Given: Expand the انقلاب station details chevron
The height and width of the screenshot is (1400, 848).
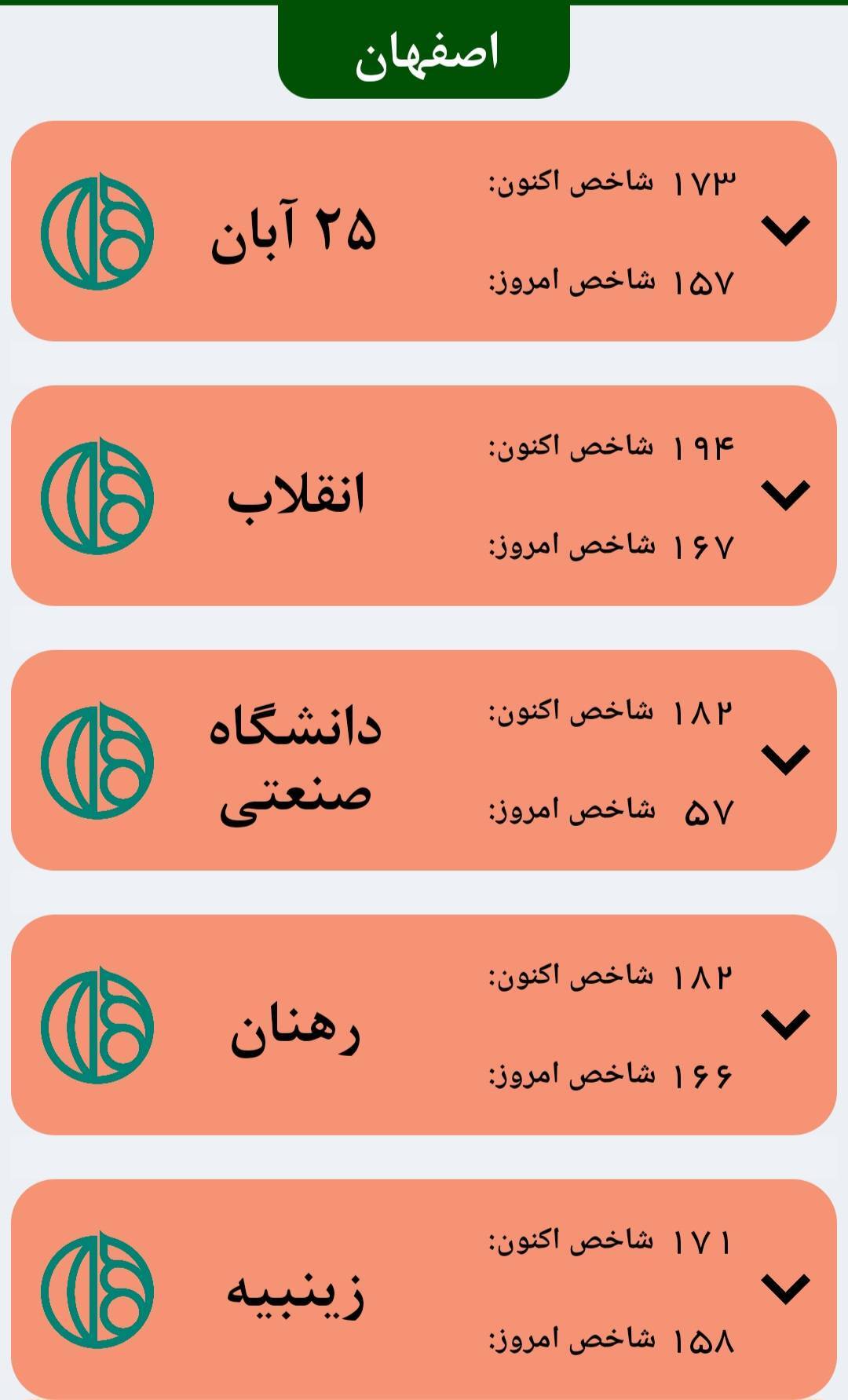Looking at the screenshot, I should (785, 495).
